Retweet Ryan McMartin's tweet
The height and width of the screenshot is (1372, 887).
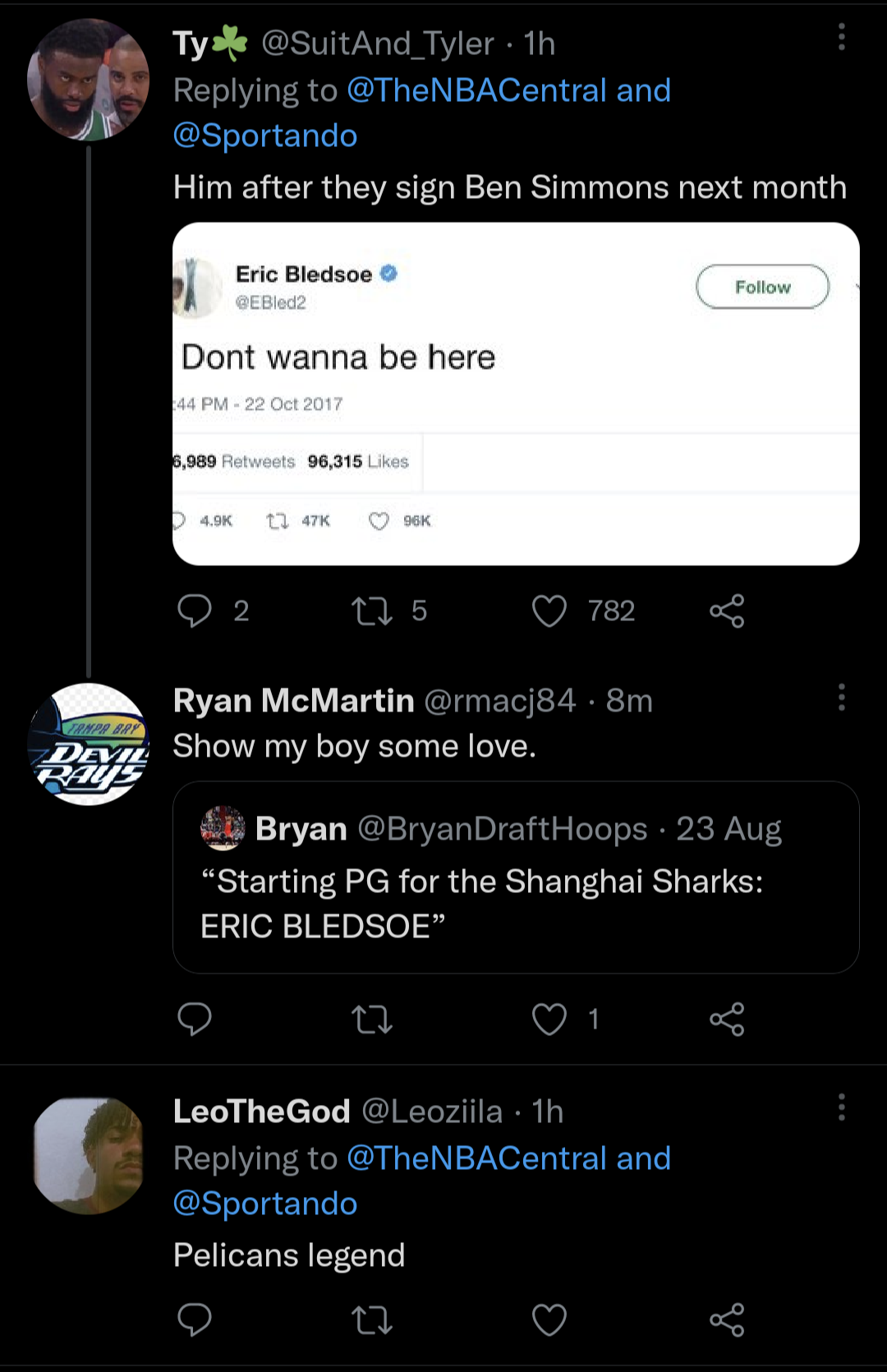tap(373, 1020)
